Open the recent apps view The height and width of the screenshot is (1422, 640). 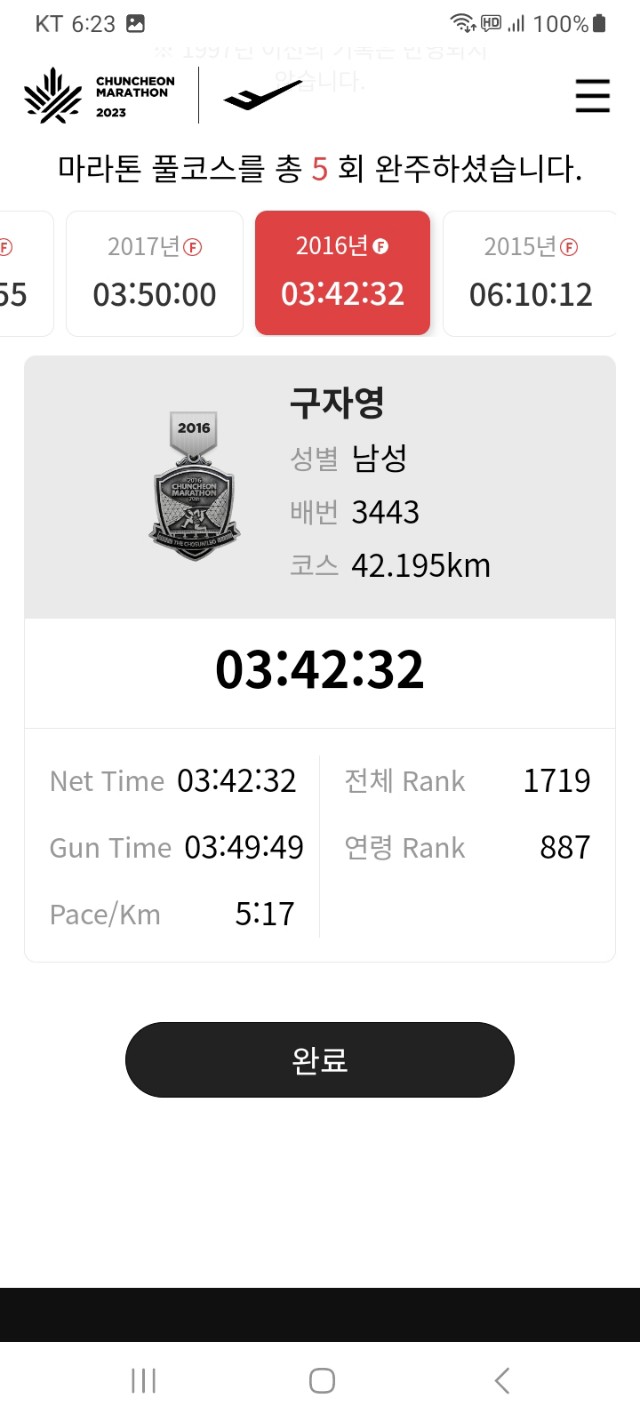(143, 1381)
